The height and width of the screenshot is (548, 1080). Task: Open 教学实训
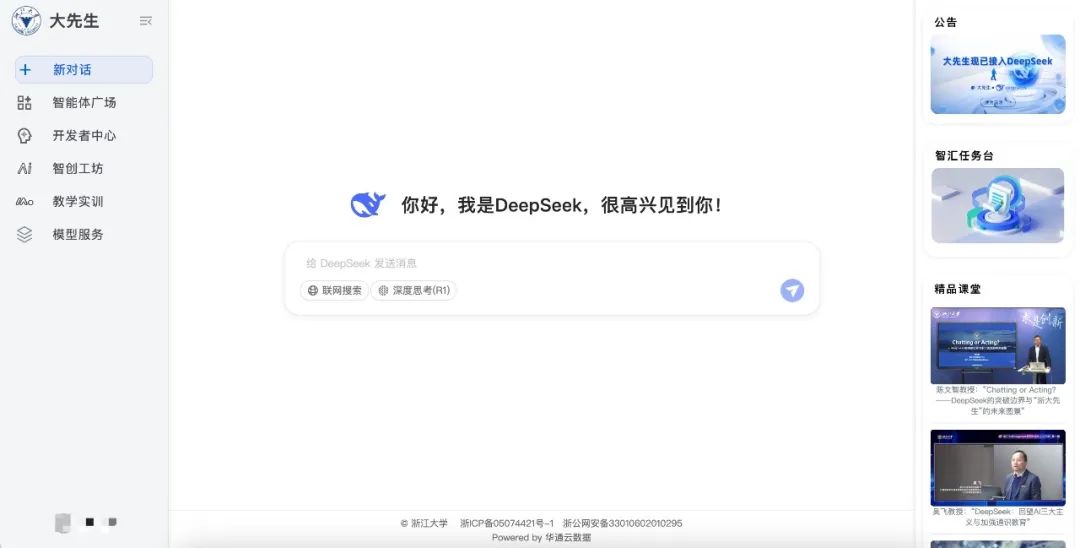(78, 202)
